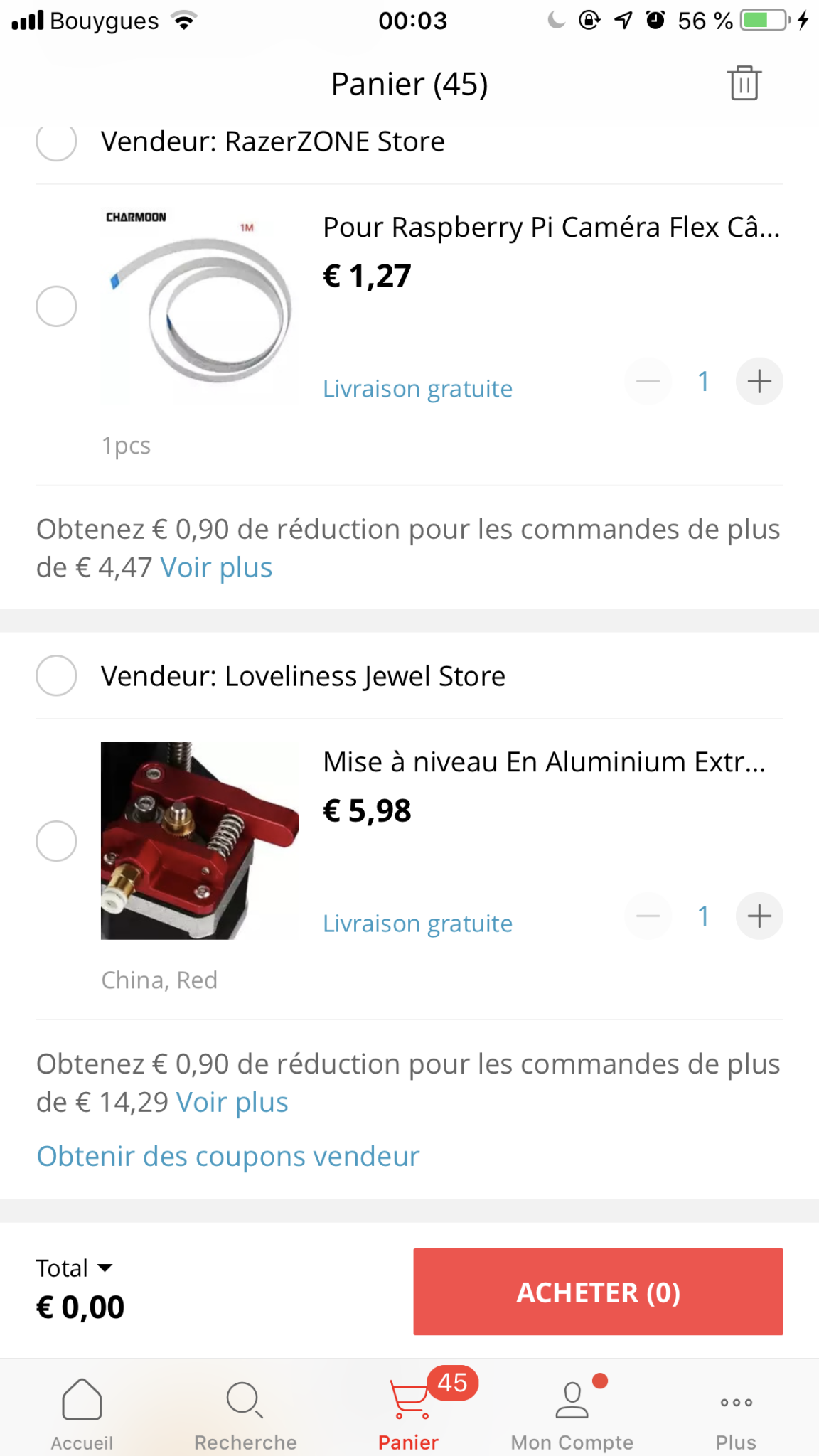
Task: Increase quantity of the aluminium extruder
Action: pos(759,916)
